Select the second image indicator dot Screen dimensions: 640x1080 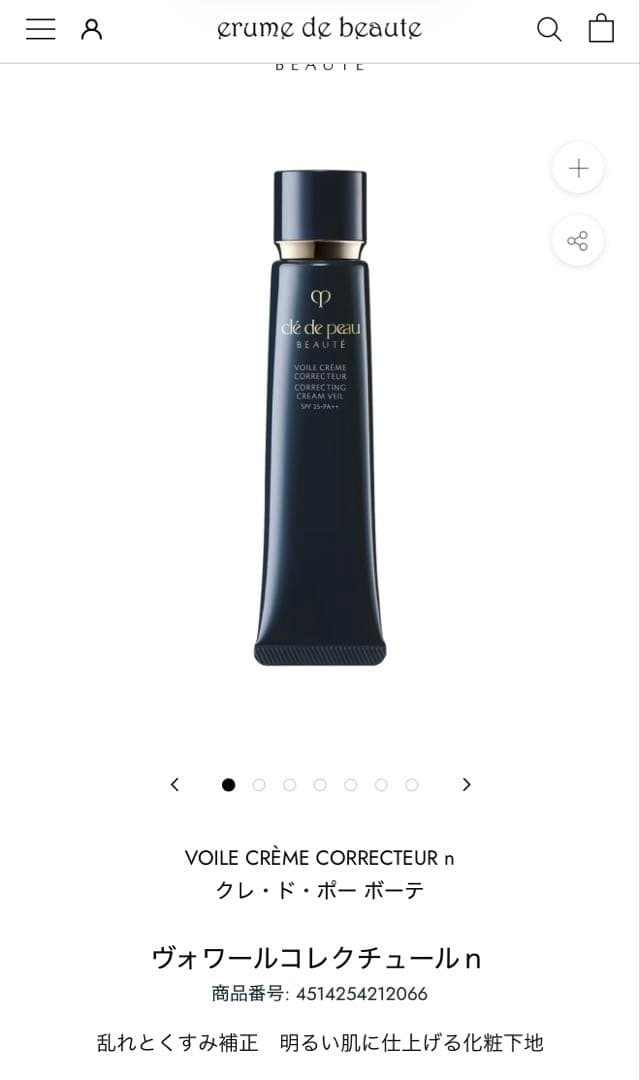coord(259,785)
